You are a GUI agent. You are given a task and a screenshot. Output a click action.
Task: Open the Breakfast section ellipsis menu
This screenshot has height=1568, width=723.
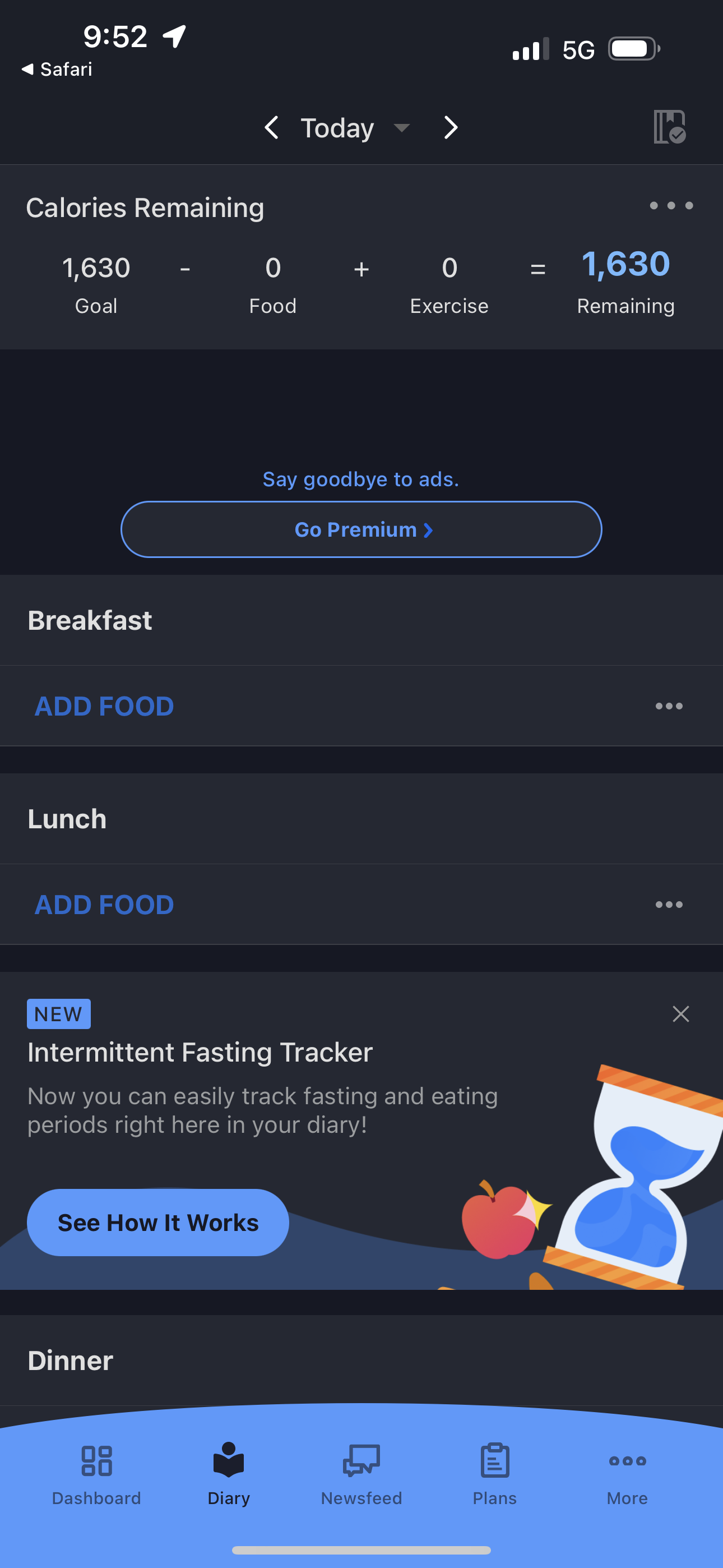click(668, 705)
